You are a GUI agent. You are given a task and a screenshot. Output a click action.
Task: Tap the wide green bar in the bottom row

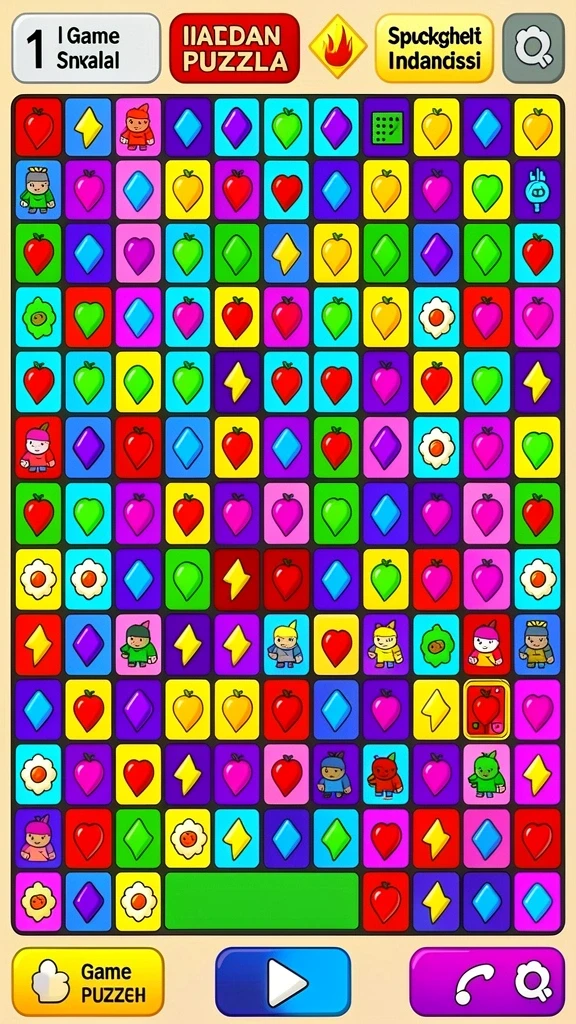pyautogui.click(x=261, y=901)
